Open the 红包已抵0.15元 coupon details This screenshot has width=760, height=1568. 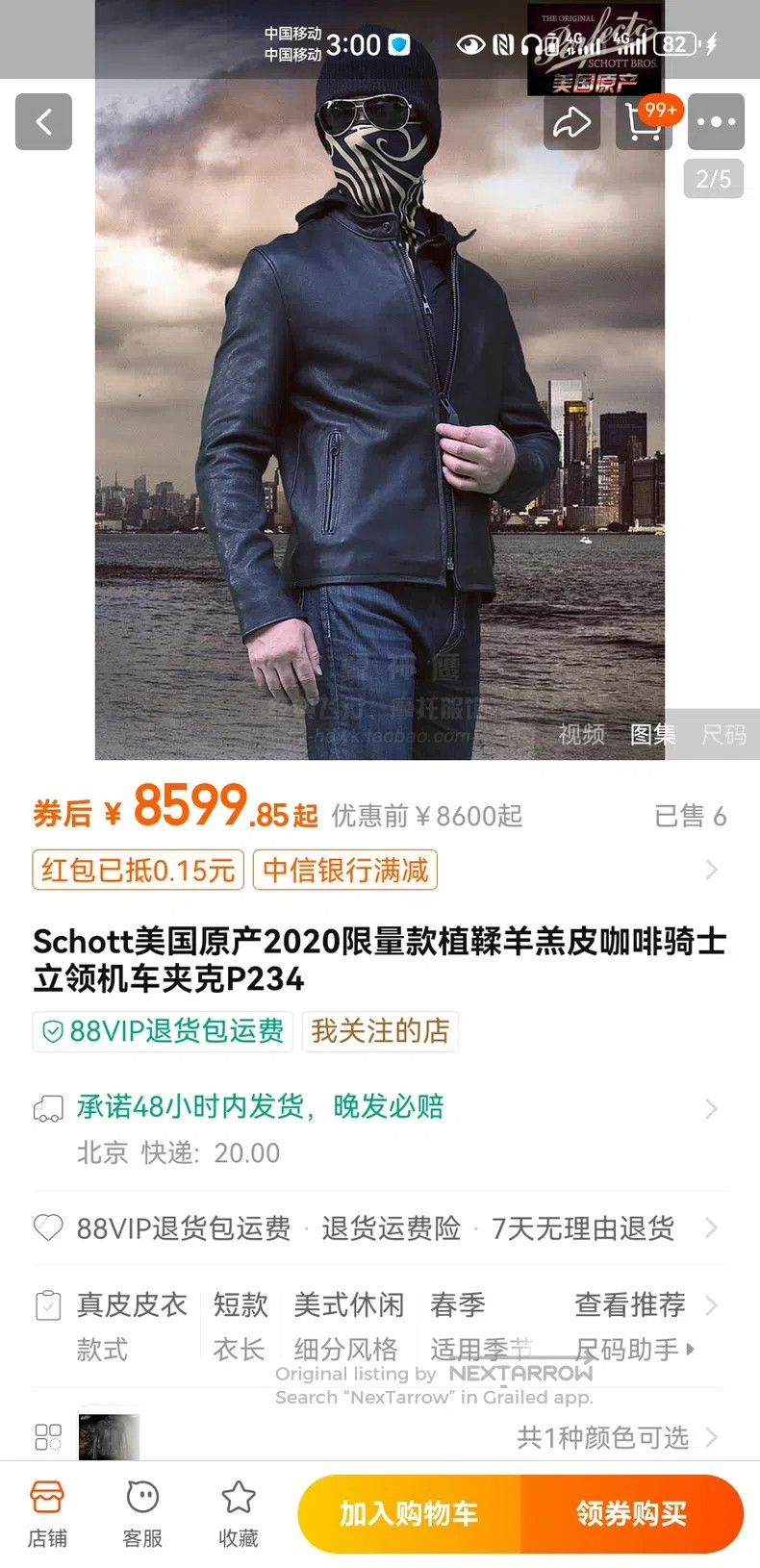[139, 871]
